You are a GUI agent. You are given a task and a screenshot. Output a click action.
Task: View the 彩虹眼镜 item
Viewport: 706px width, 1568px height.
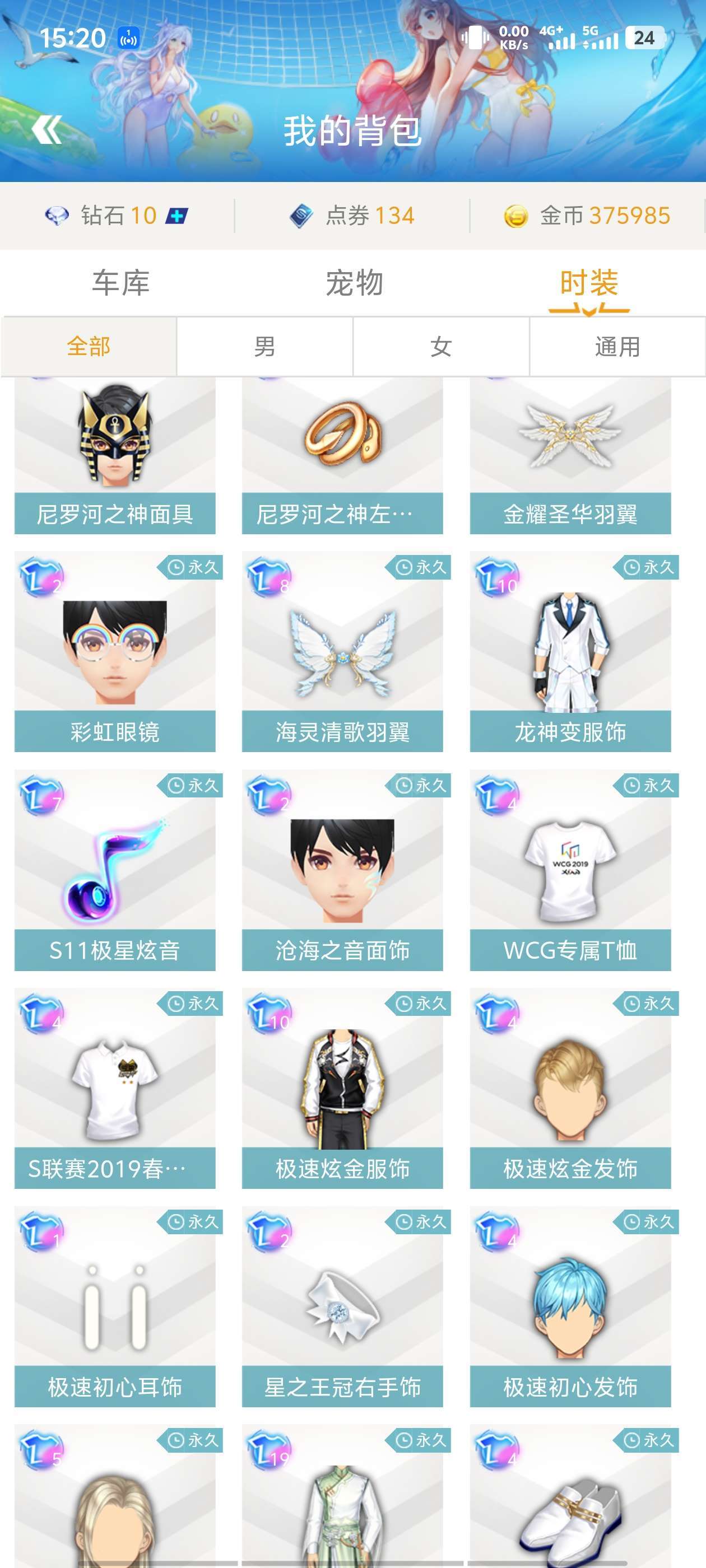point(114,652)
